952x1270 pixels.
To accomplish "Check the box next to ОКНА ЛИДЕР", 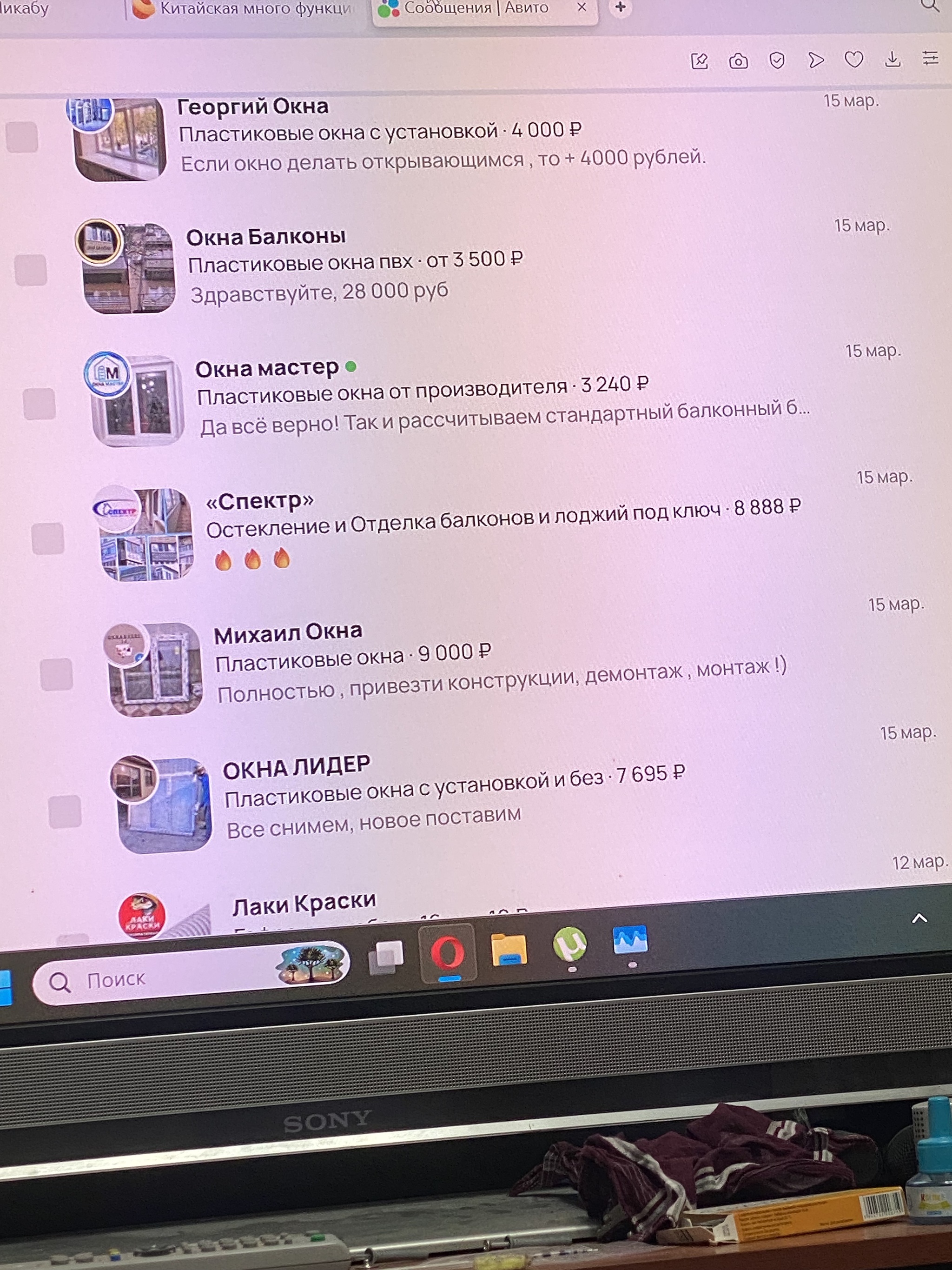I will [x=65, y=811].
